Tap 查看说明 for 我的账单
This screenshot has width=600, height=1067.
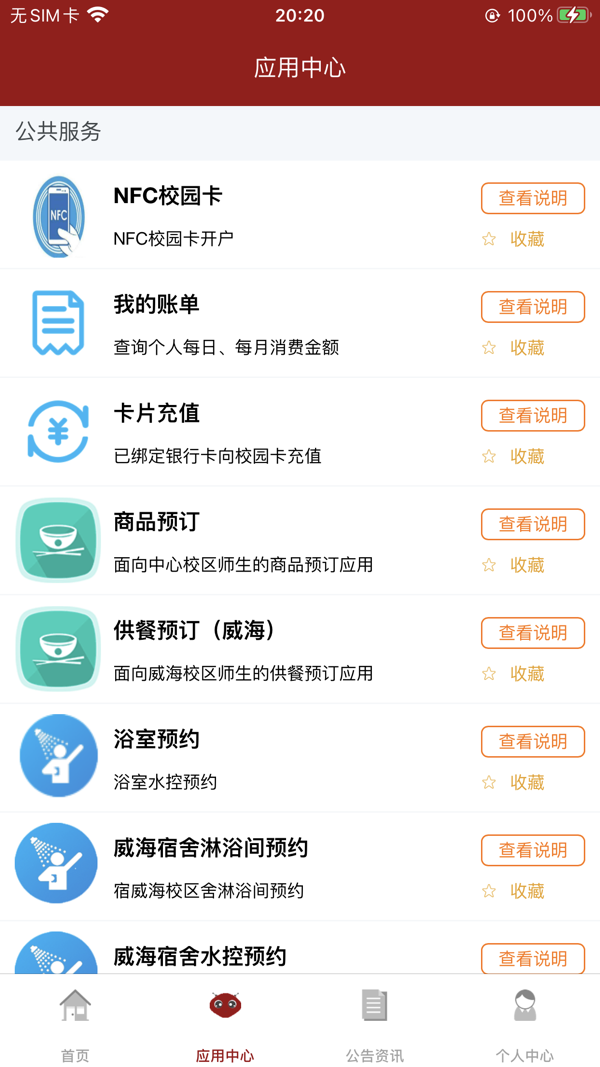pos(532,307)
